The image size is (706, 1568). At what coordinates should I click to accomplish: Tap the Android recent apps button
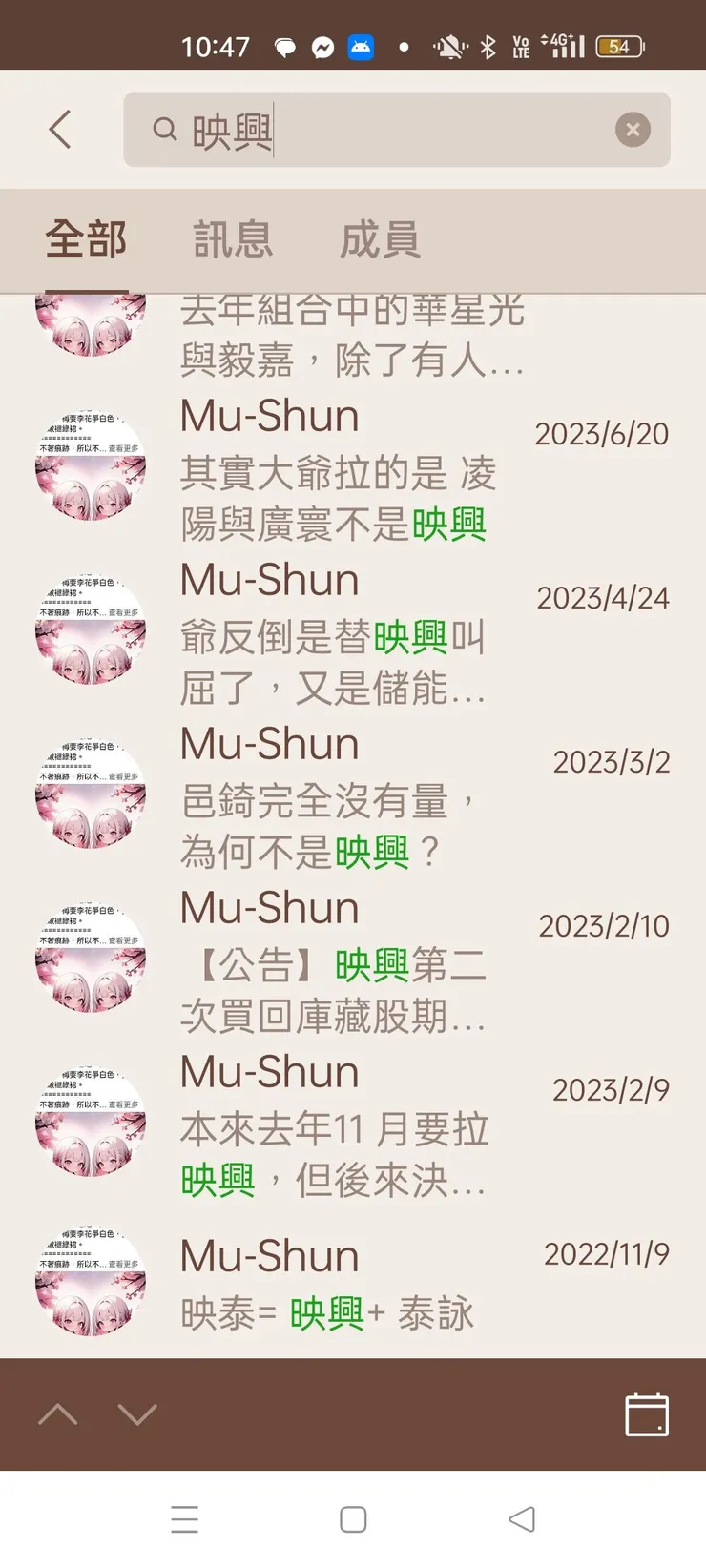click(x=185, y=1518)
